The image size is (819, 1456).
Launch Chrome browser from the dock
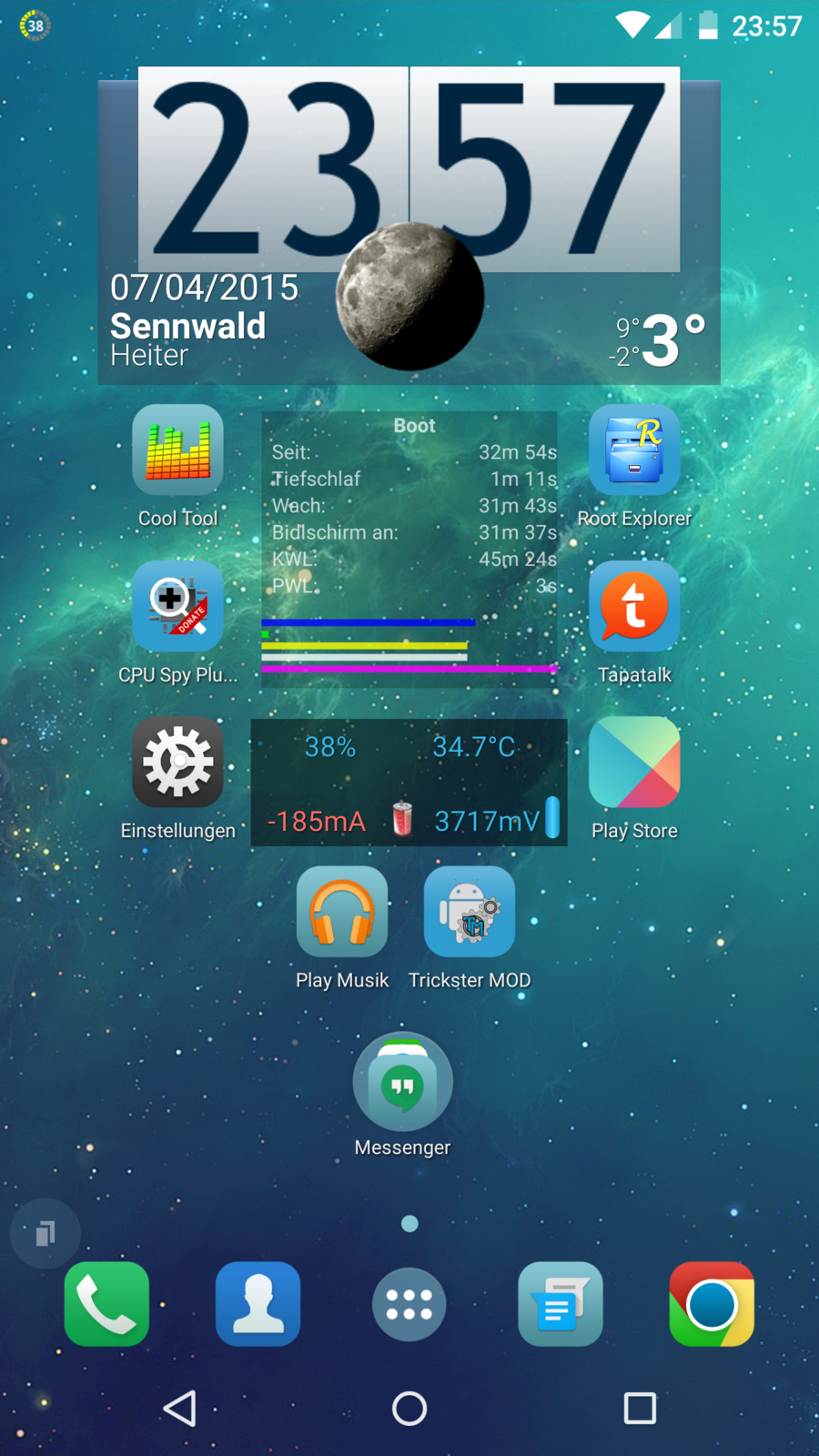(x=712, y=1304)
